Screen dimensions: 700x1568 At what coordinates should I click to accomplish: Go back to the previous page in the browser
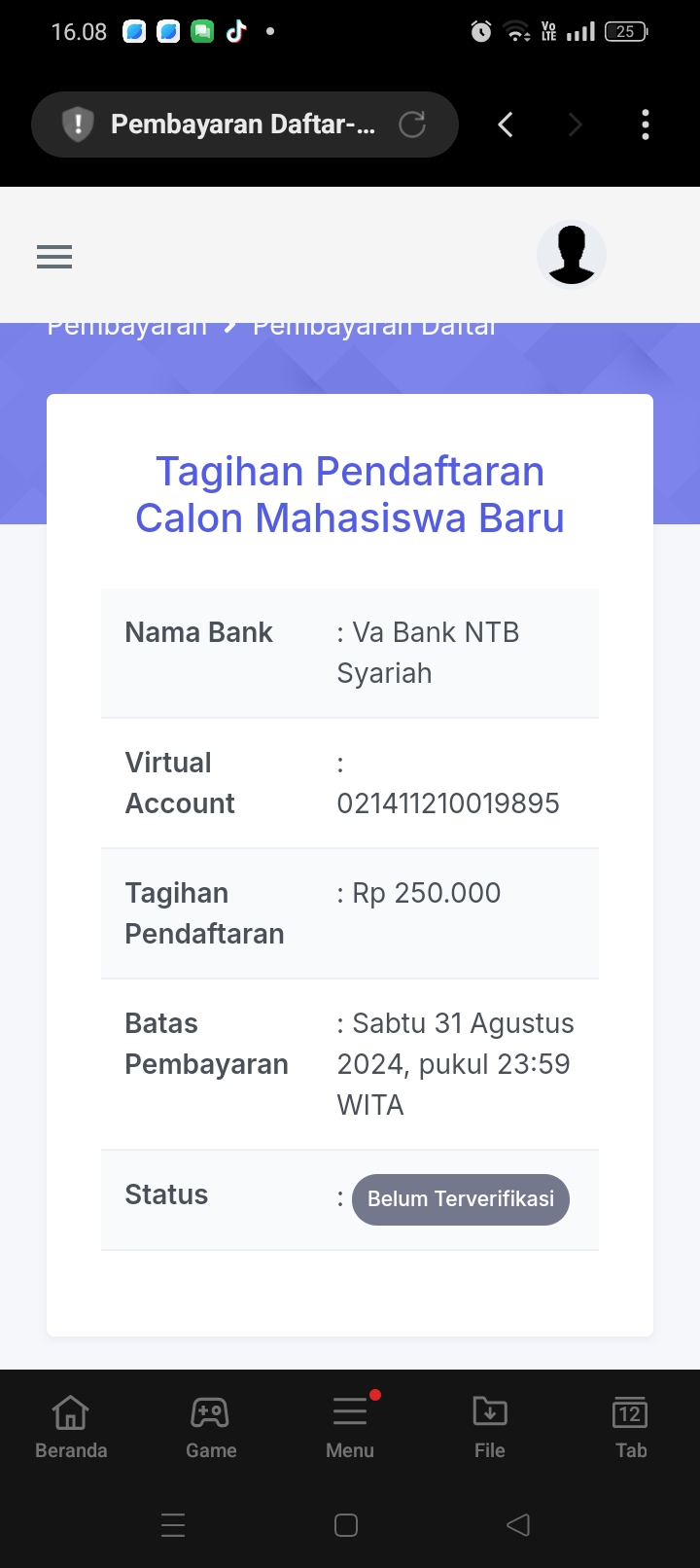[506, 125]
